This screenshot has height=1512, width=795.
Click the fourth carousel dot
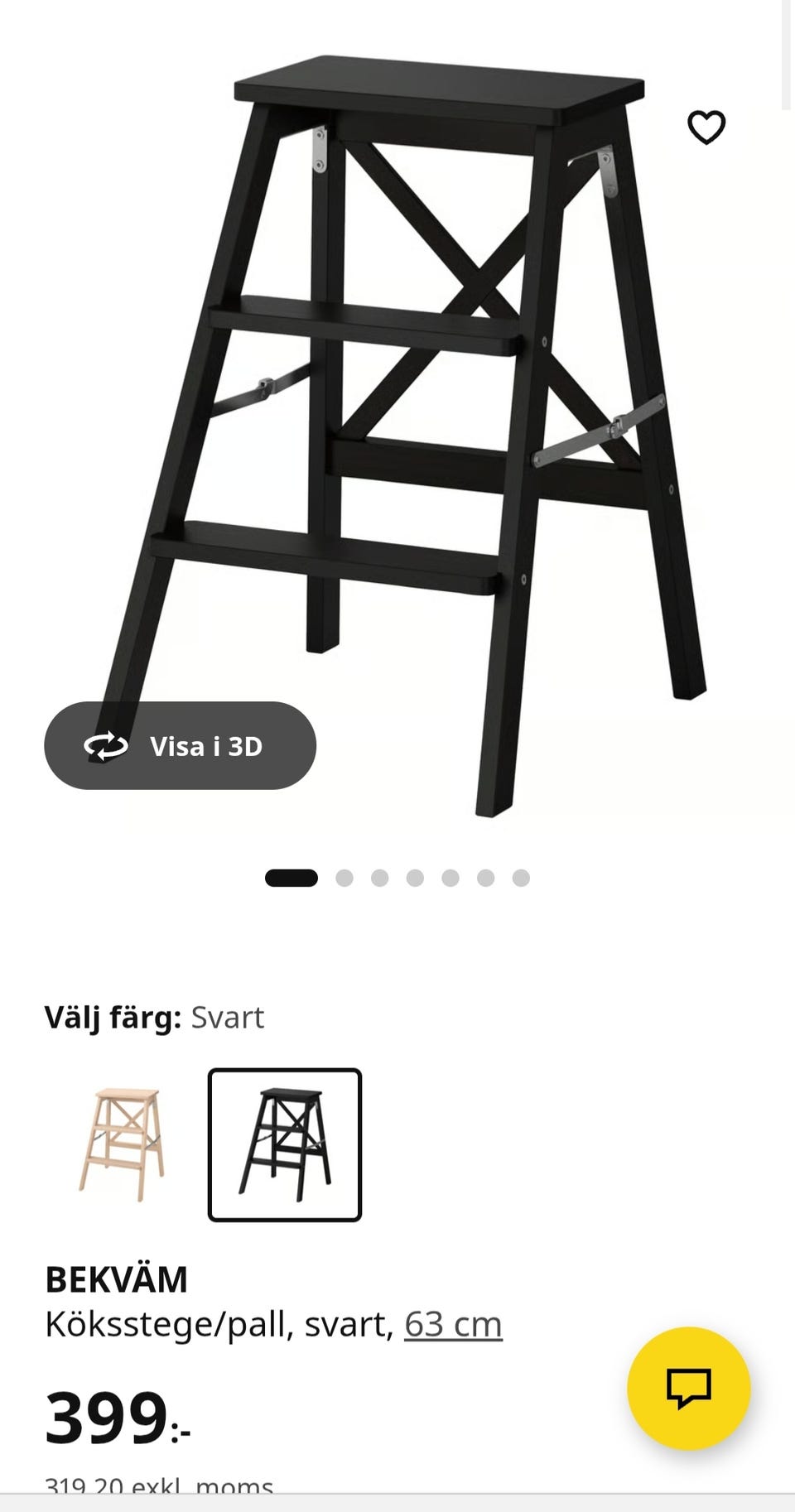[x=415, y=876]
